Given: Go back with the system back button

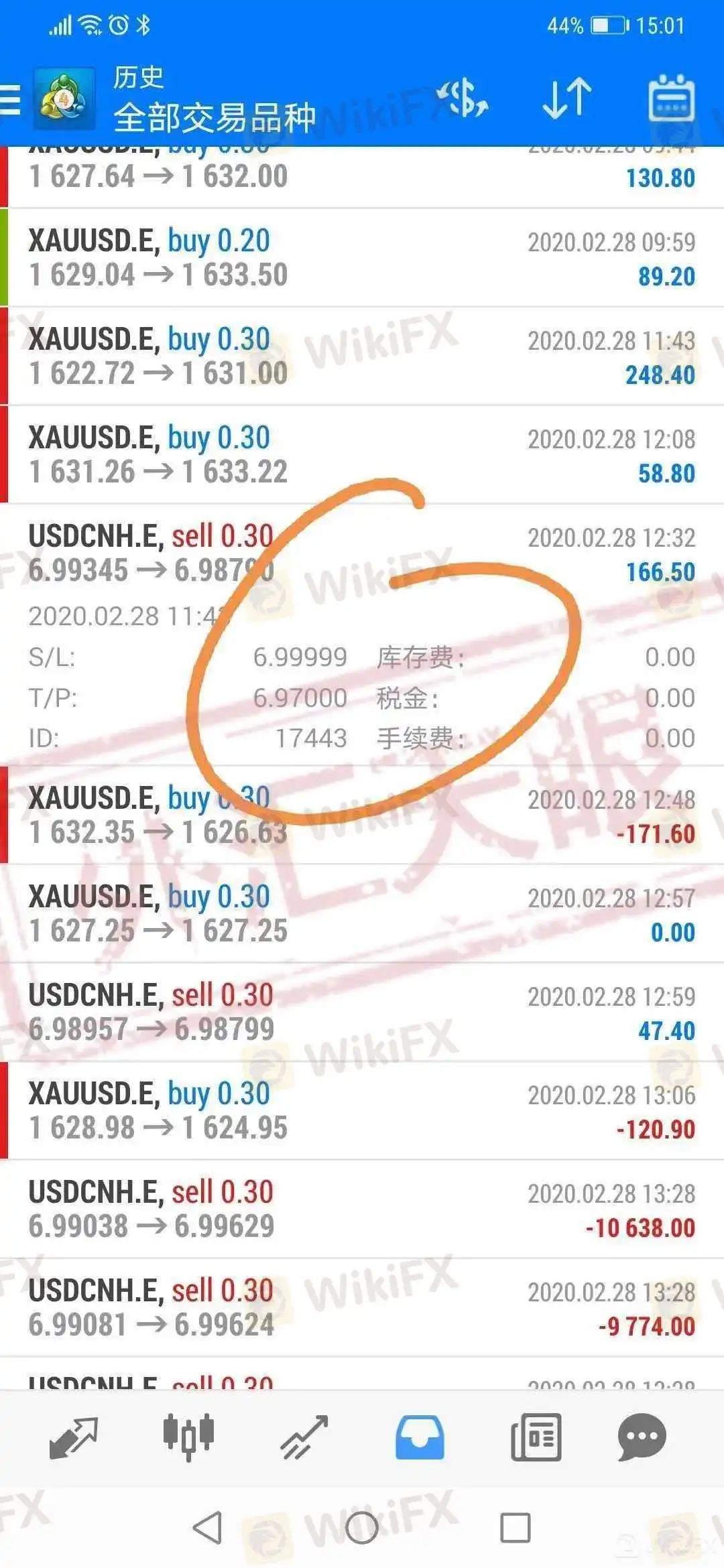Looking at the screenshot, I should click(x=207, y=1528).
